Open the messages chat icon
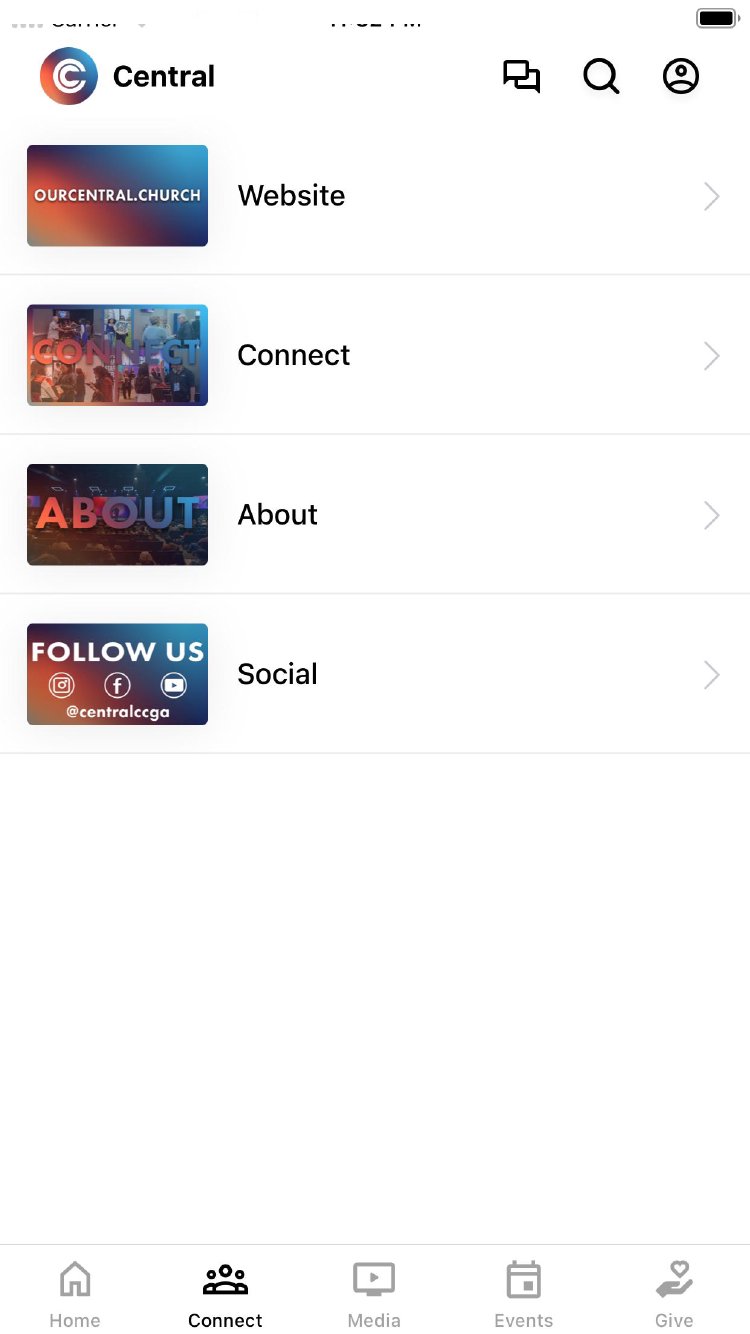This screenshot has height=1334, width=750. click(521, 77)
